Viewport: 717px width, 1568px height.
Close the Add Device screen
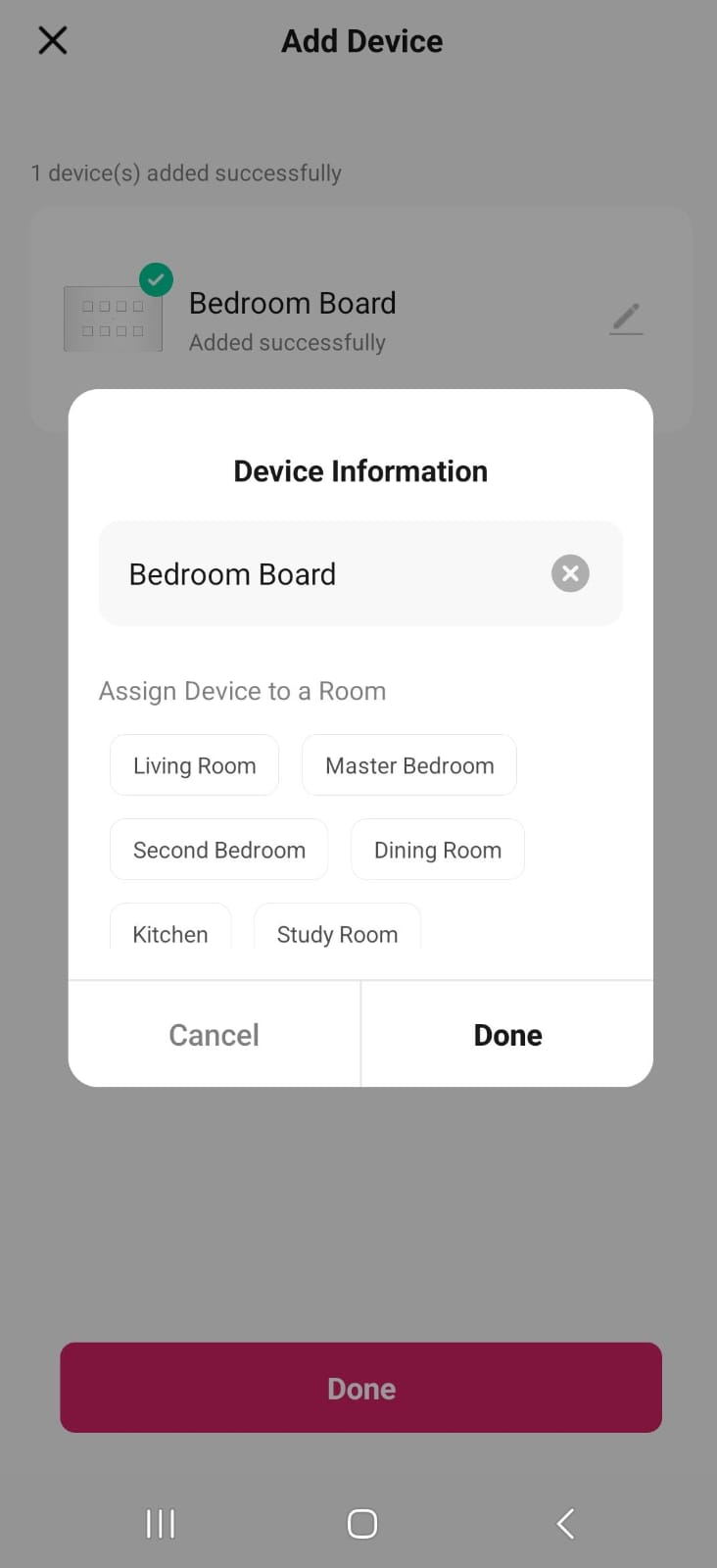(x=51, y=40)
